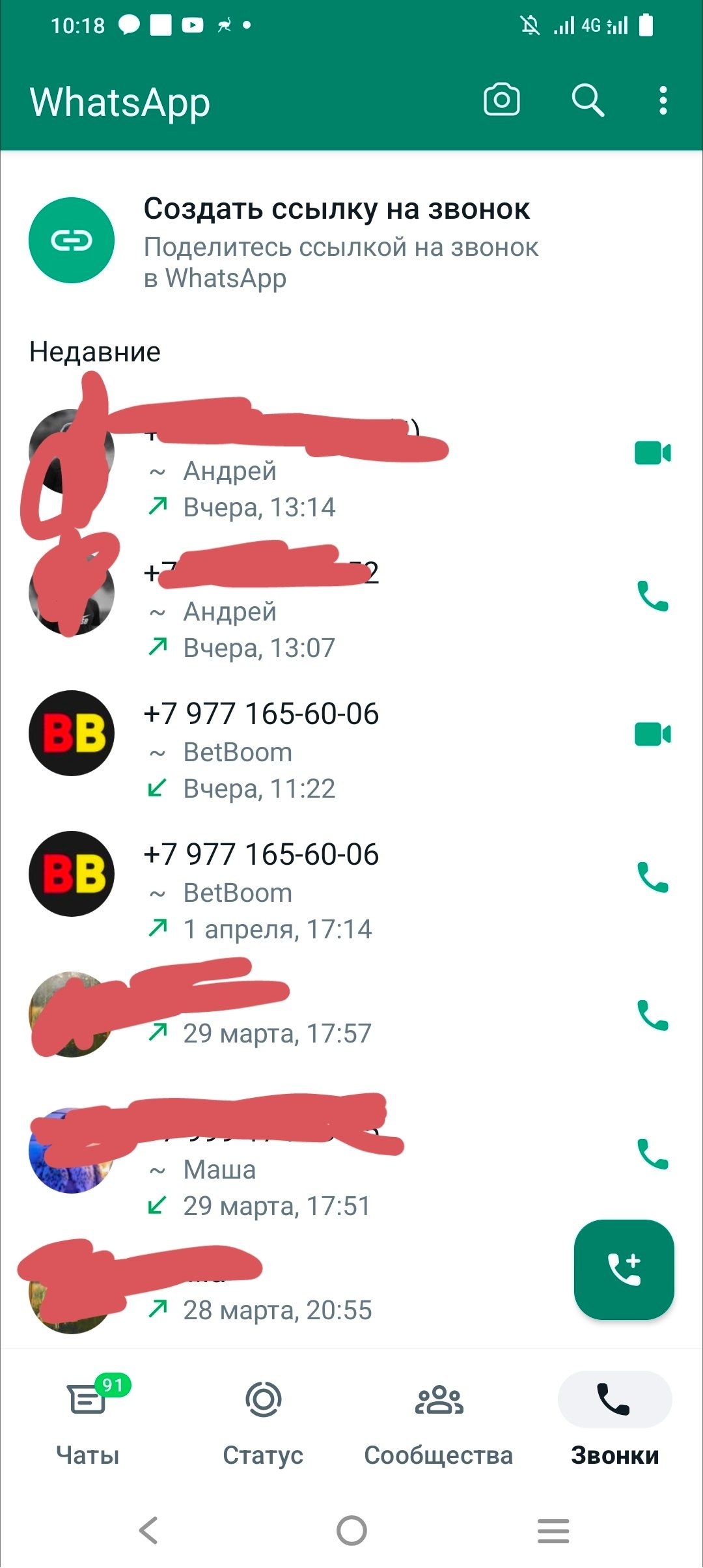Switch to the Чаты tab
The image size is (703, 1568).
(88, 1420)
